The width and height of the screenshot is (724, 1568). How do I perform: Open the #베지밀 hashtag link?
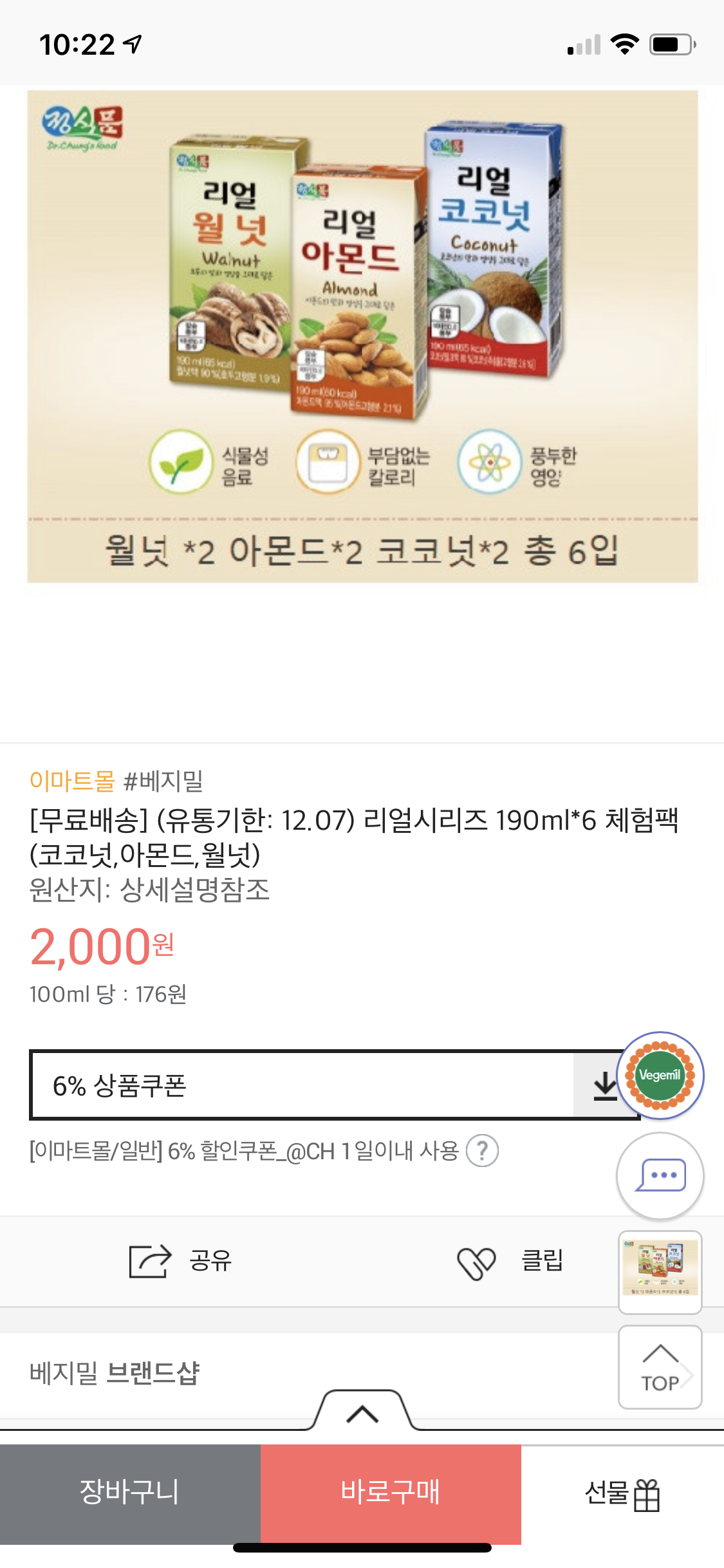(163, 781)
